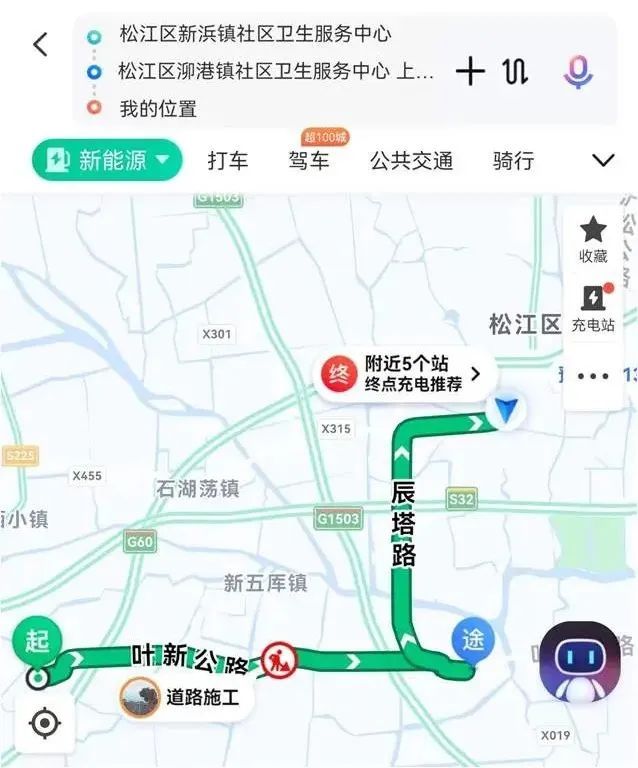This screenshot has height=768, width=638.
Task: Open 终点充电推荐 nearby 5 stations
Action: pos(405,374)
